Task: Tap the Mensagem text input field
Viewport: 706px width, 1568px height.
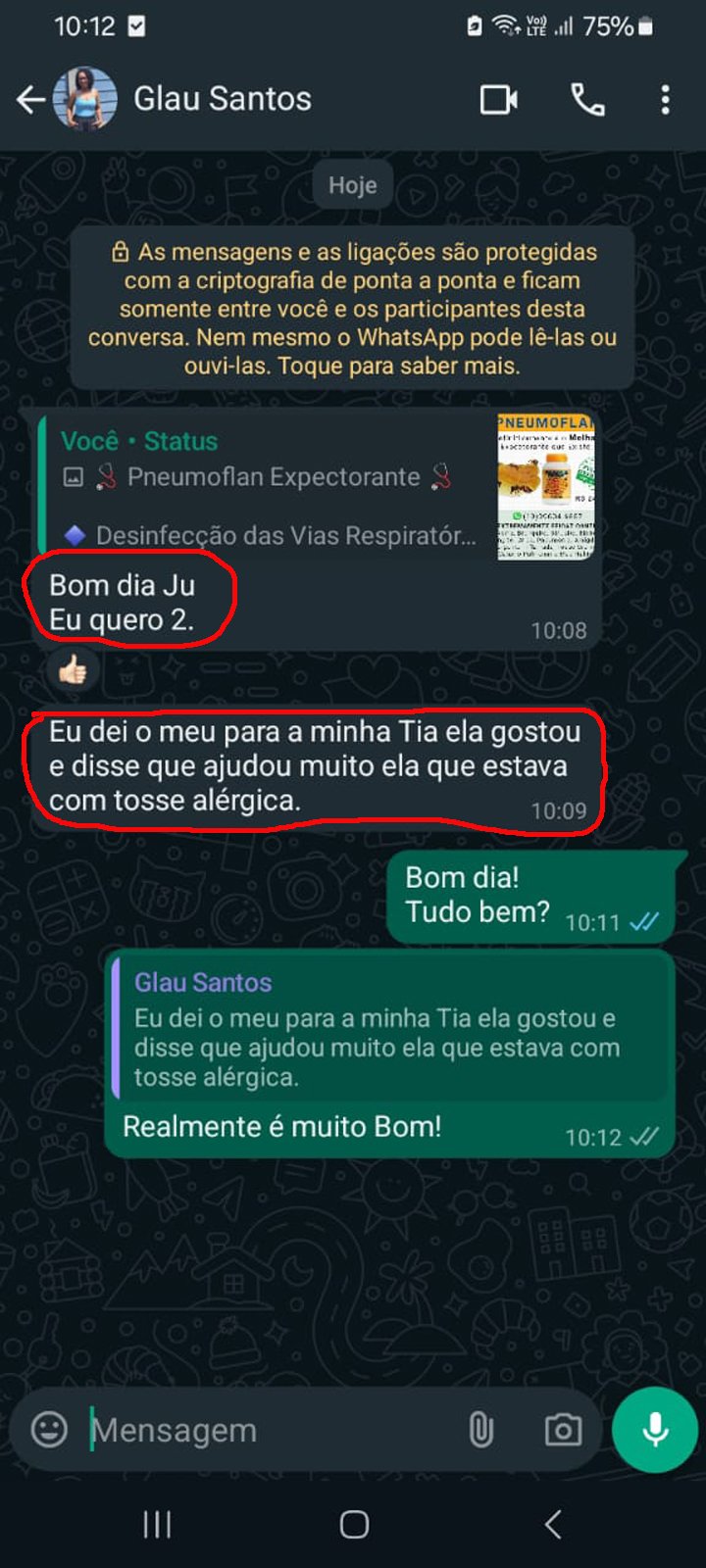Action: point(245,1429)
